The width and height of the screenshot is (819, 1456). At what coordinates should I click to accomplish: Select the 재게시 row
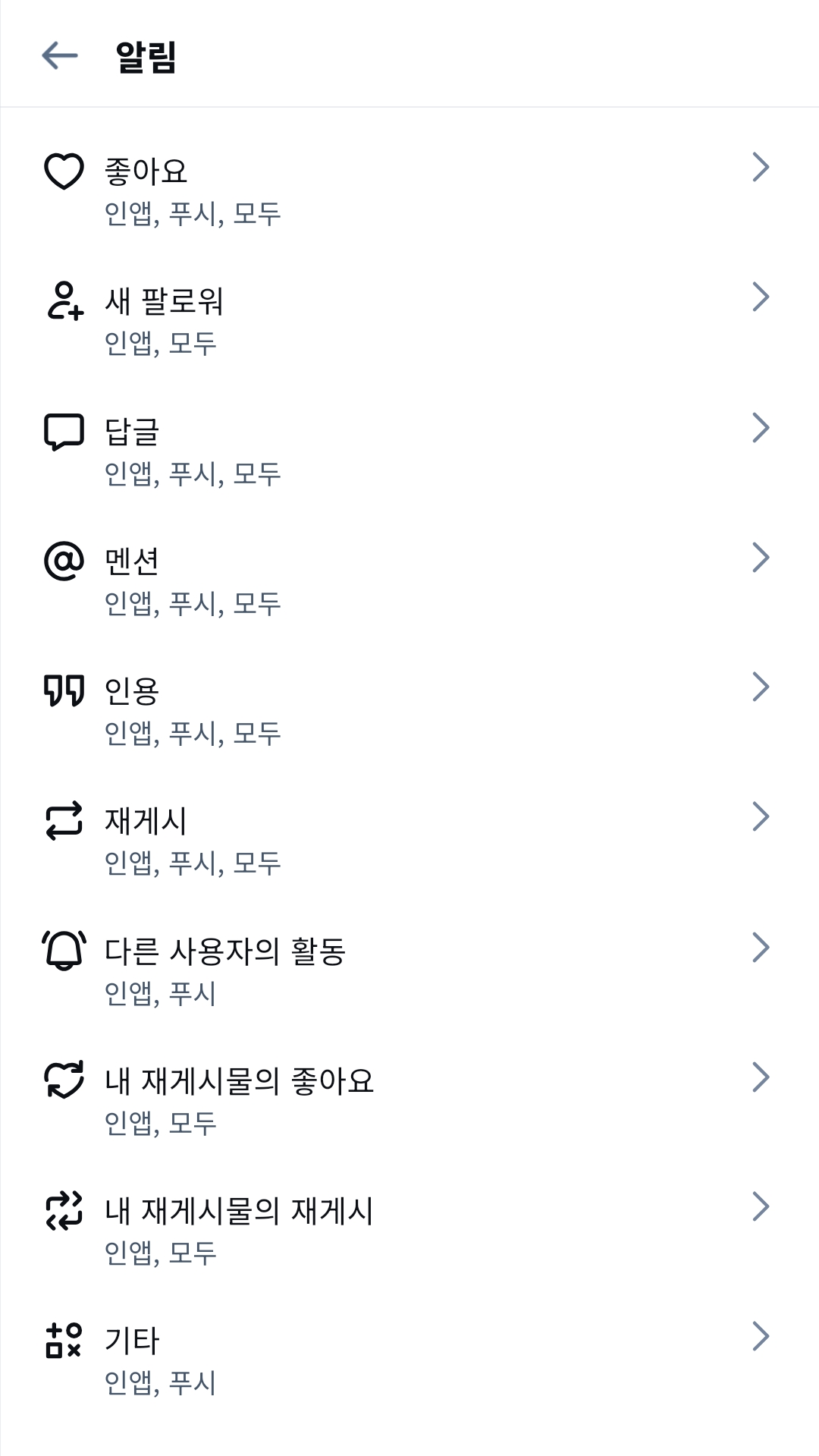pos(409,840)
